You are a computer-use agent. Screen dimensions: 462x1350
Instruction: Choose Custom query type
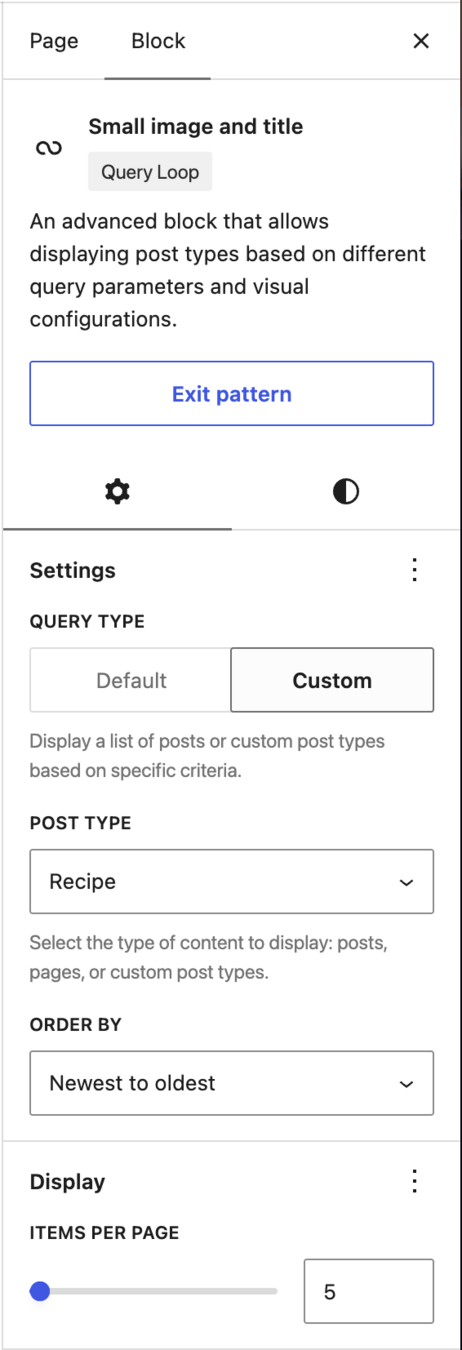332,680
